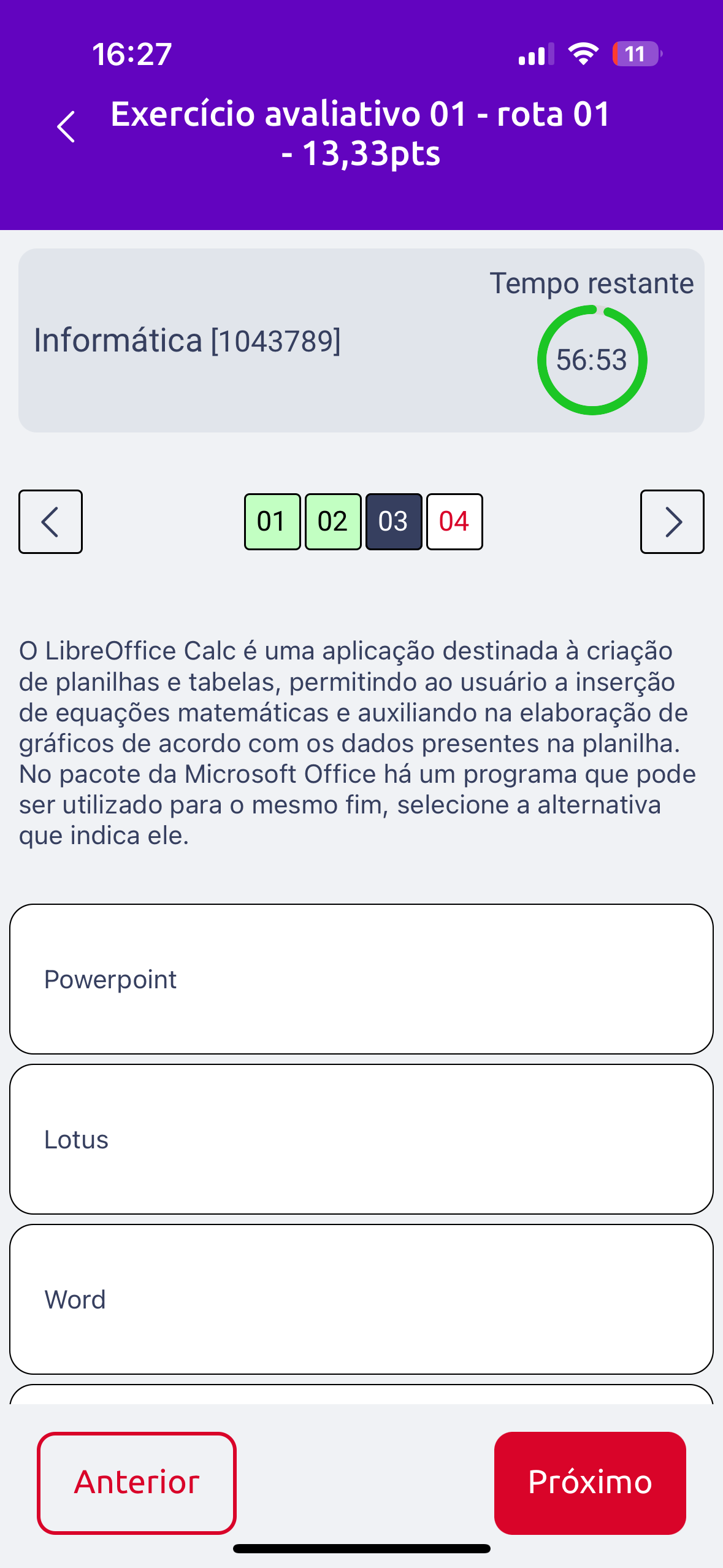Choose the Powerpoint answer
This screenshot has height=1568, width=723.
click(361, 979)
